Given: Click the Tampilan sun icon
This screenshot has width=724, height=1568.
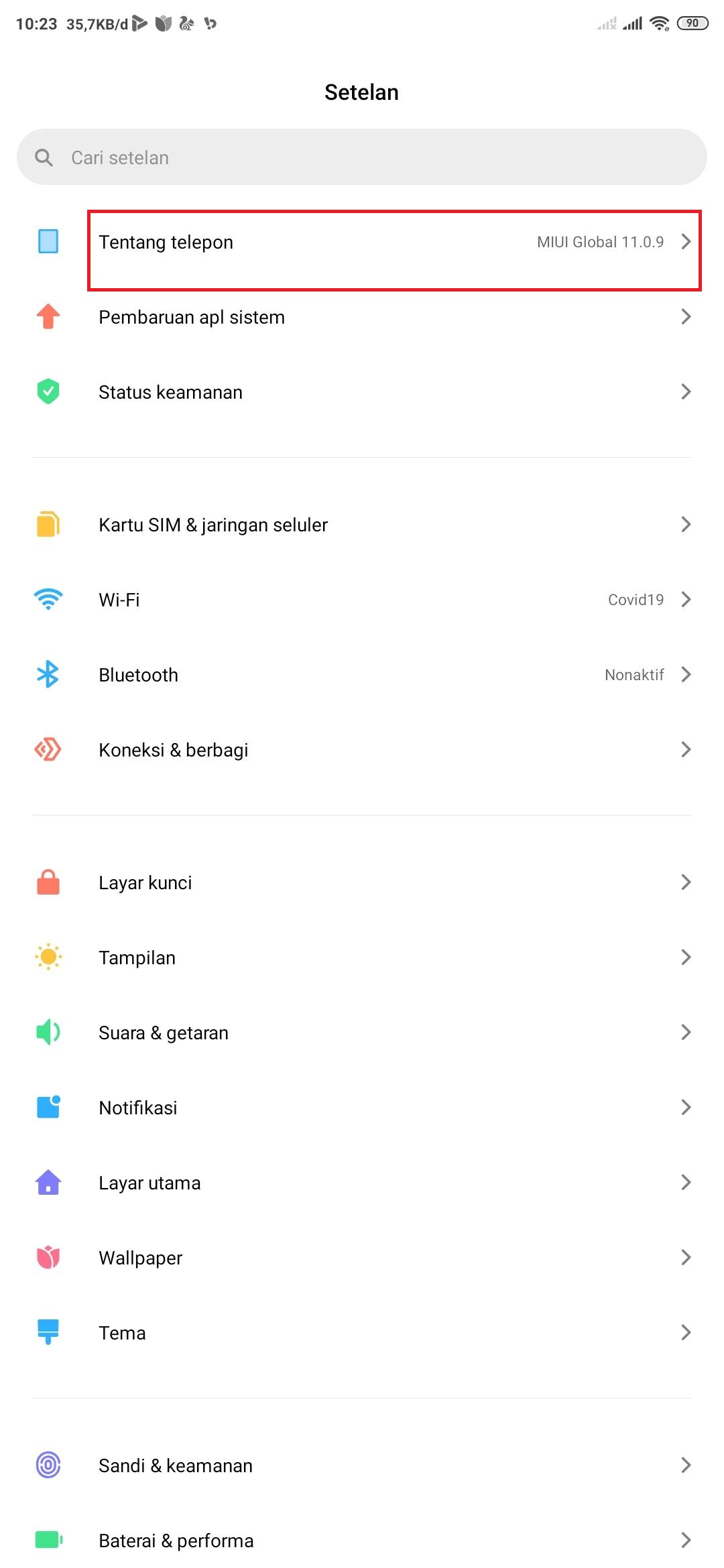Looking at the screenshot, I should (48, 958).
